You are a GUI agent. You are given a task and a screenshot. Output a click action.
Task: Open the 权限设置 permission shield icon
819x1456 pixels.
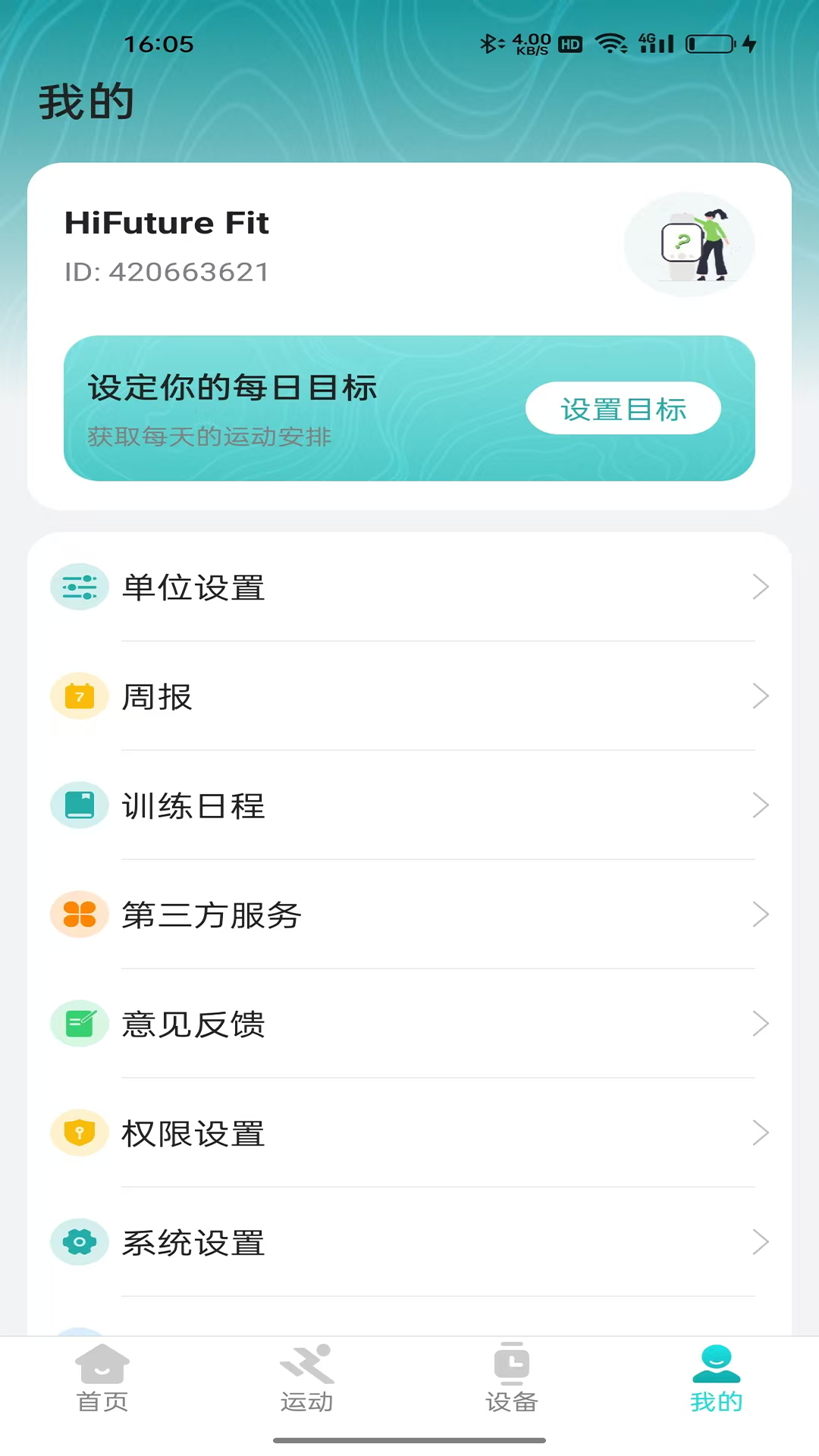click(79, 1133)
